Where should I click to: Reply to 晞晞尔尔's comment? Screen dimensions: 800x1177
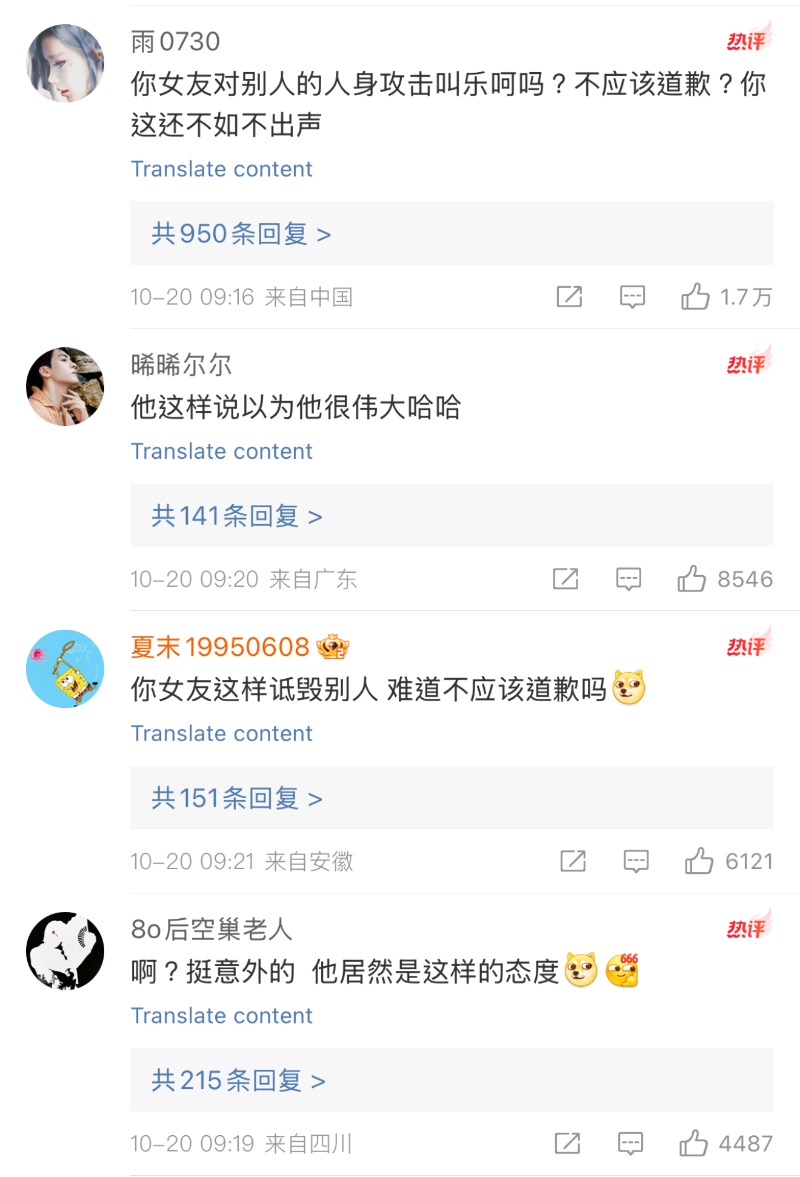pos(628,579)
